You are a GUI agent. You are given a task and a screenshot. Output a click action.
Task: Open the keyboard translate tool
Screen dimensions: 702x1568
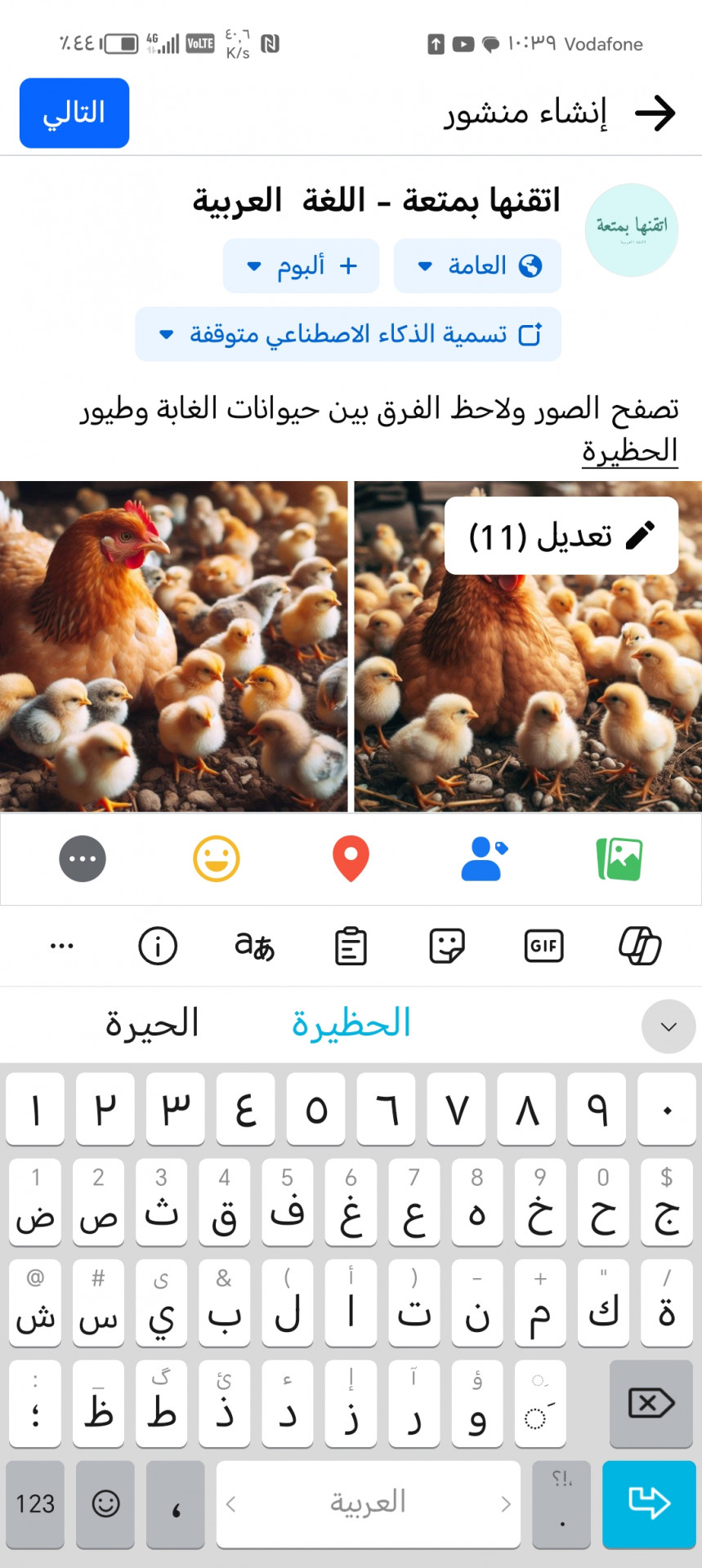point(254,947)
